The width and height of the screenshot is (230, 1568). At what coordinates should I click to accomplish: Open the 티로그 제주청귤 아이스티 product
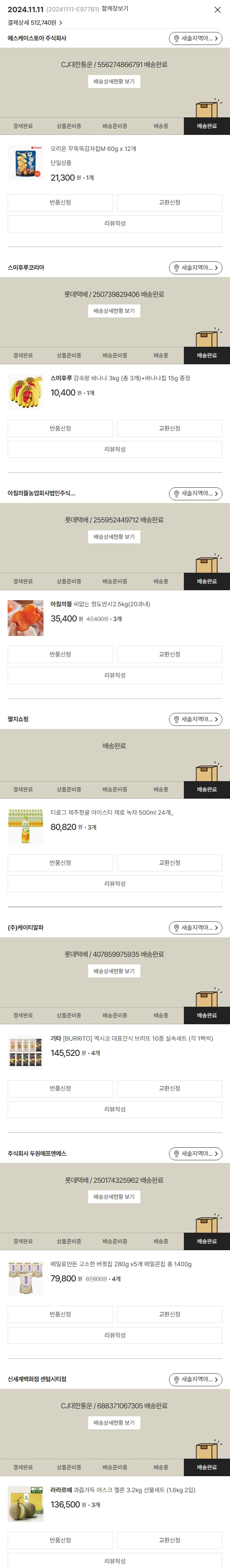pyautogui.click(x=112, y=812)
